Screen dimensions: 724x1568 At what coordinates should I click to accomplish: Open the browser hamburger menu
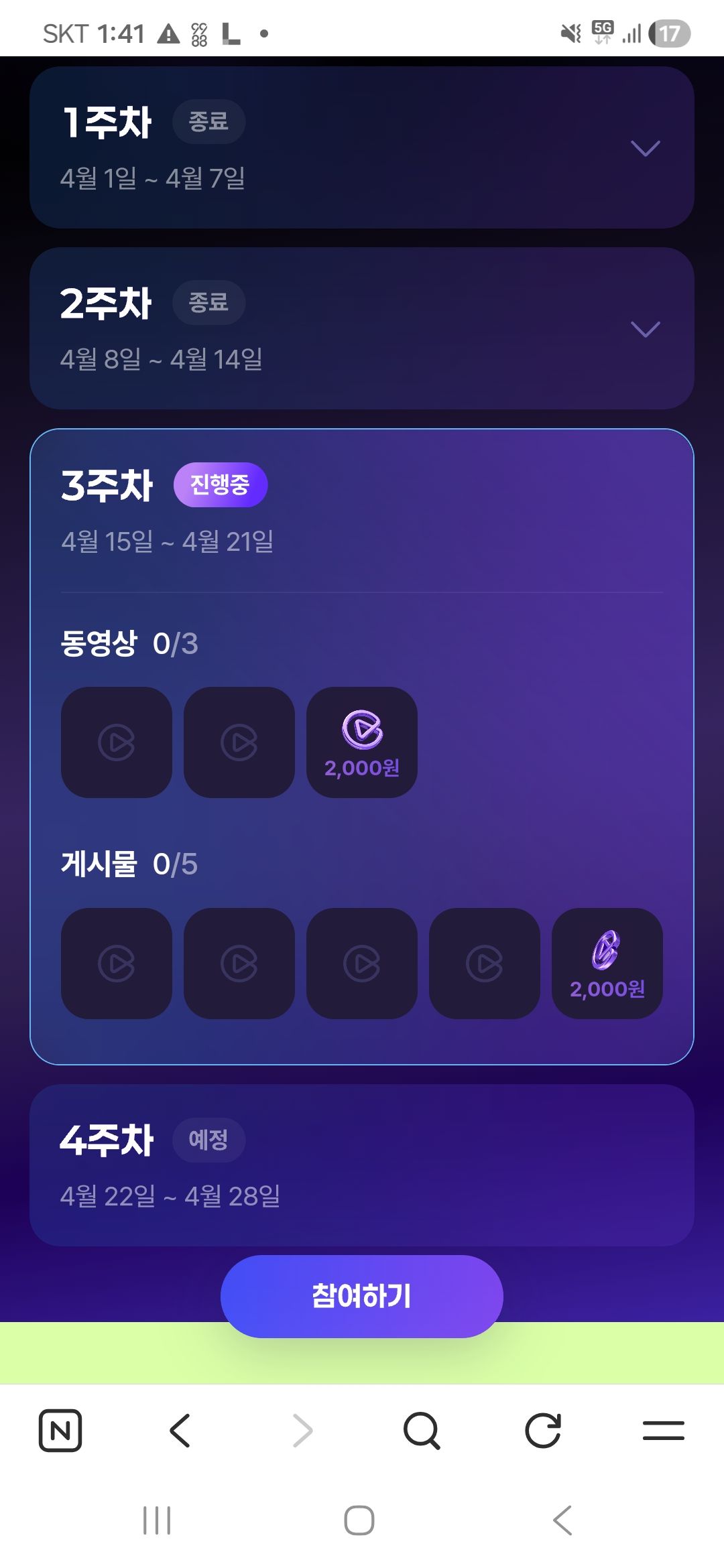pyautogui.click(x=663, y=1431)
